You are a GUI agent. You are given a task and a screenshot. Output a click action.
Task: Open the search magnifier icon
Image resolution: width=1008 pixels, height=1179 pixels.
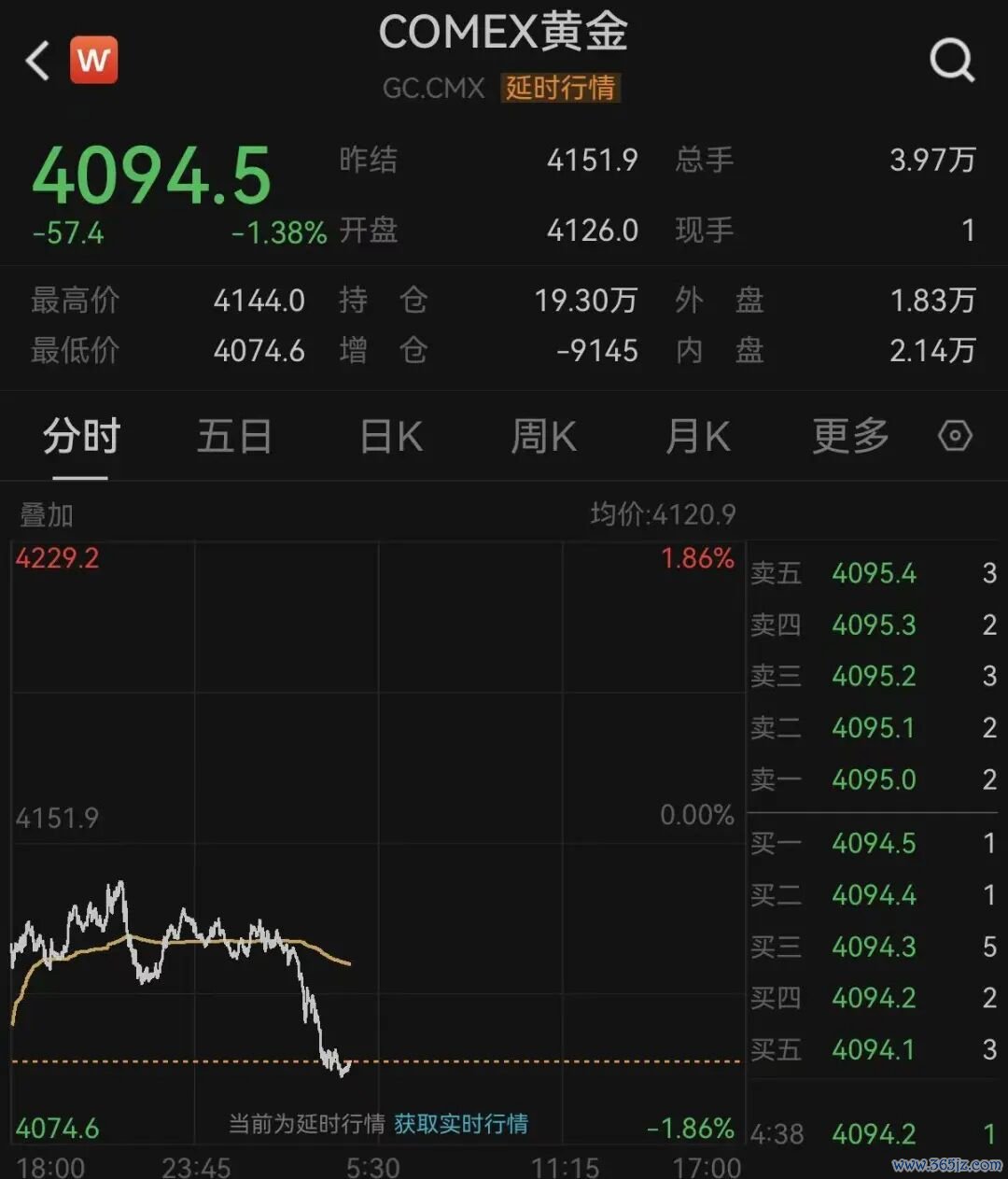(952, 62)
